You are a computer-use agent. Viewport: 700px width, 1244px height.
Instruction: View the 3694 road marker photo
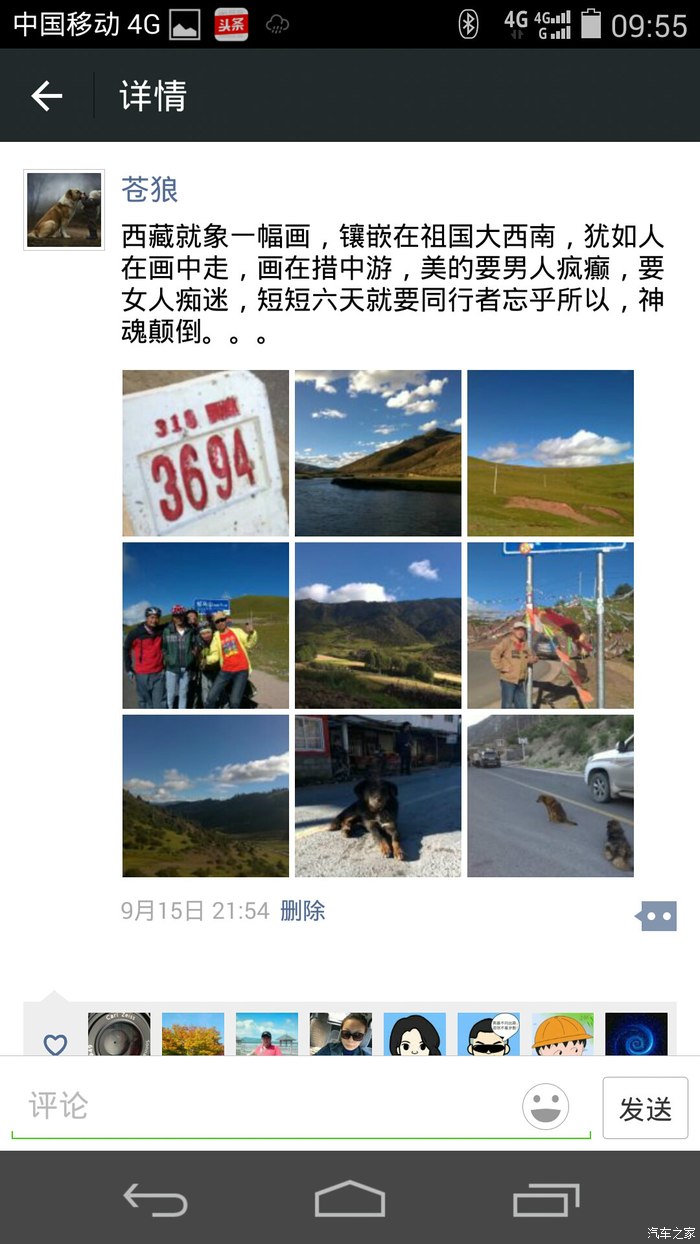coord(206,453)
